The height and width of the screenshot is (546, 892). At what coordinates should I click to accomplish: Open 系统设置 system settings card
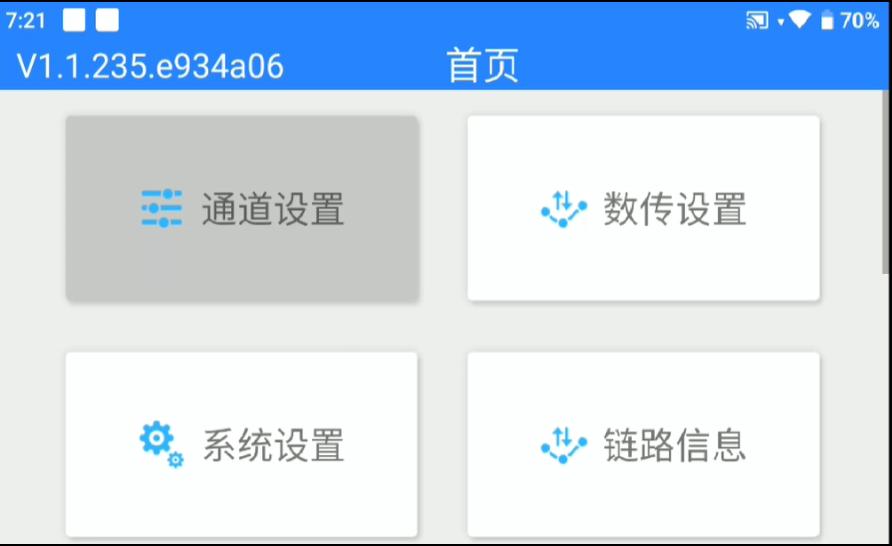pyautogui.click(x=242, y=443)
